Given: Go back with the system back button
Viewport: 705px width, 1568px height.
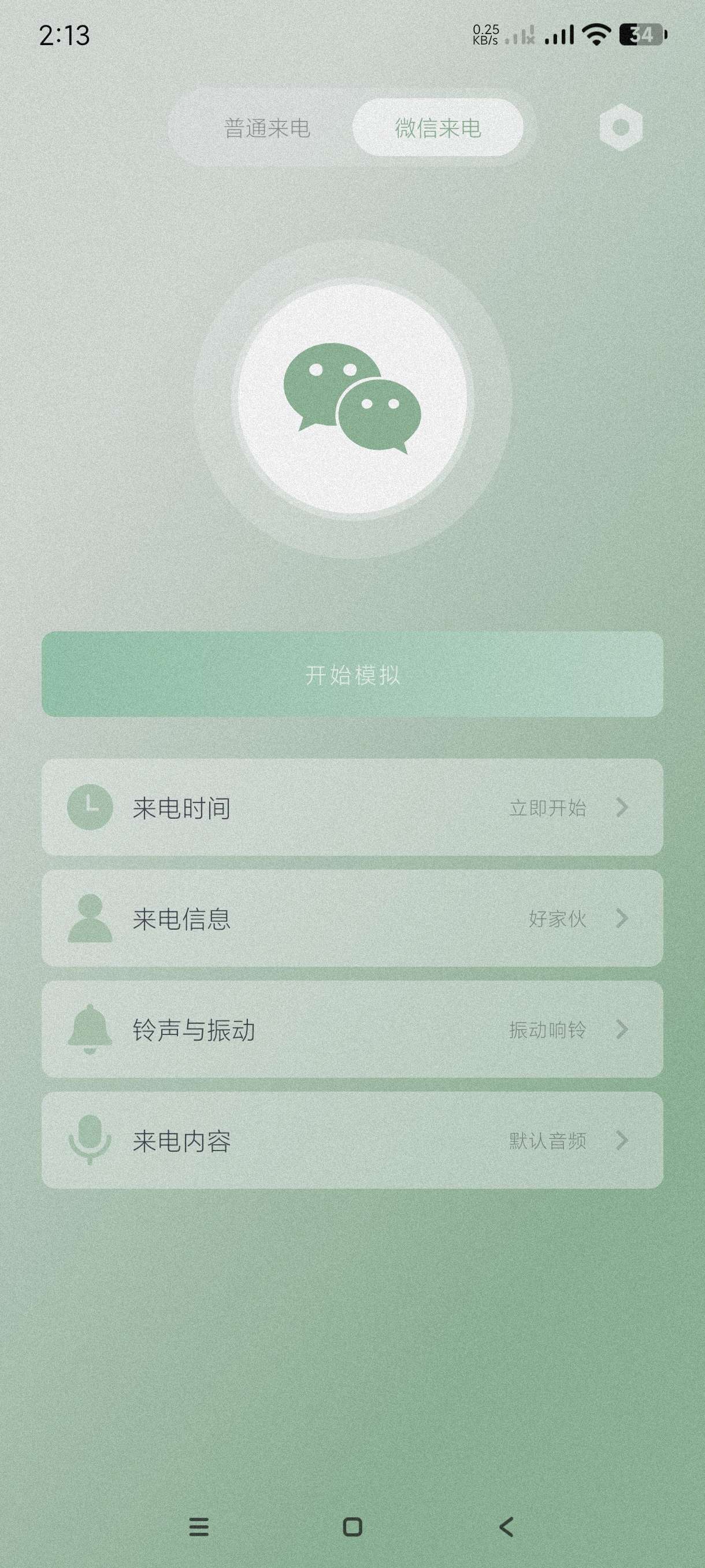Looking at the screenshot, I should pyautogui.click(x=506, y=1526).
